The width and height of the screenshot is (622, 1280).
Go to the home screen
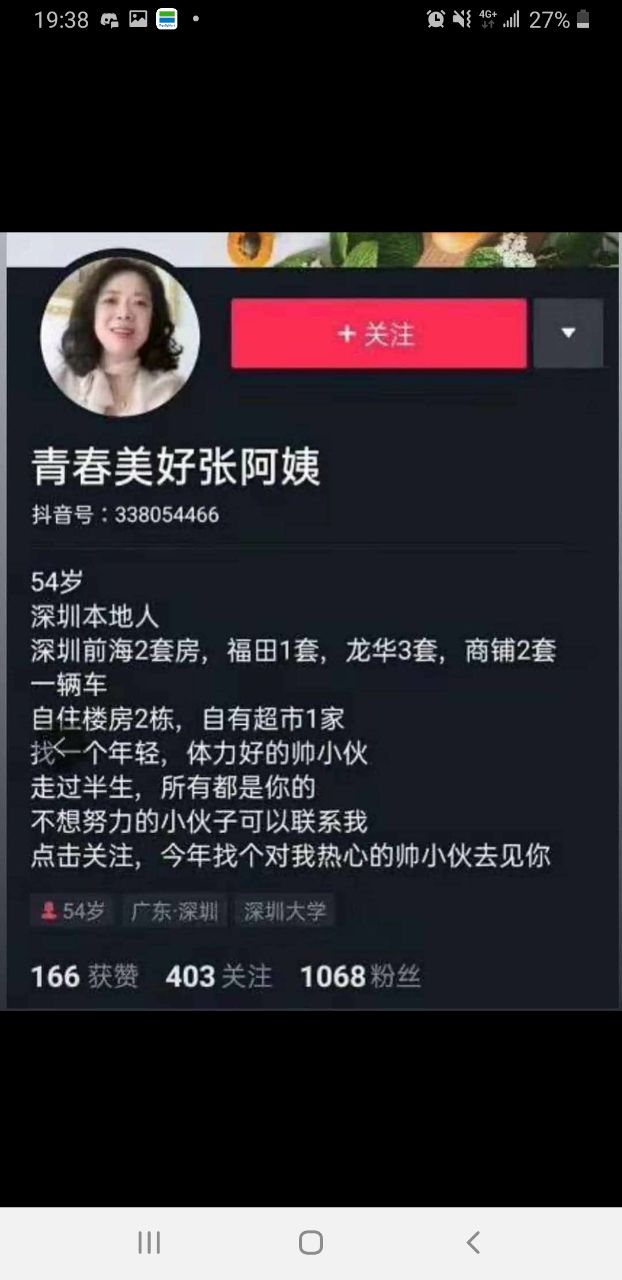point(311,1242)
